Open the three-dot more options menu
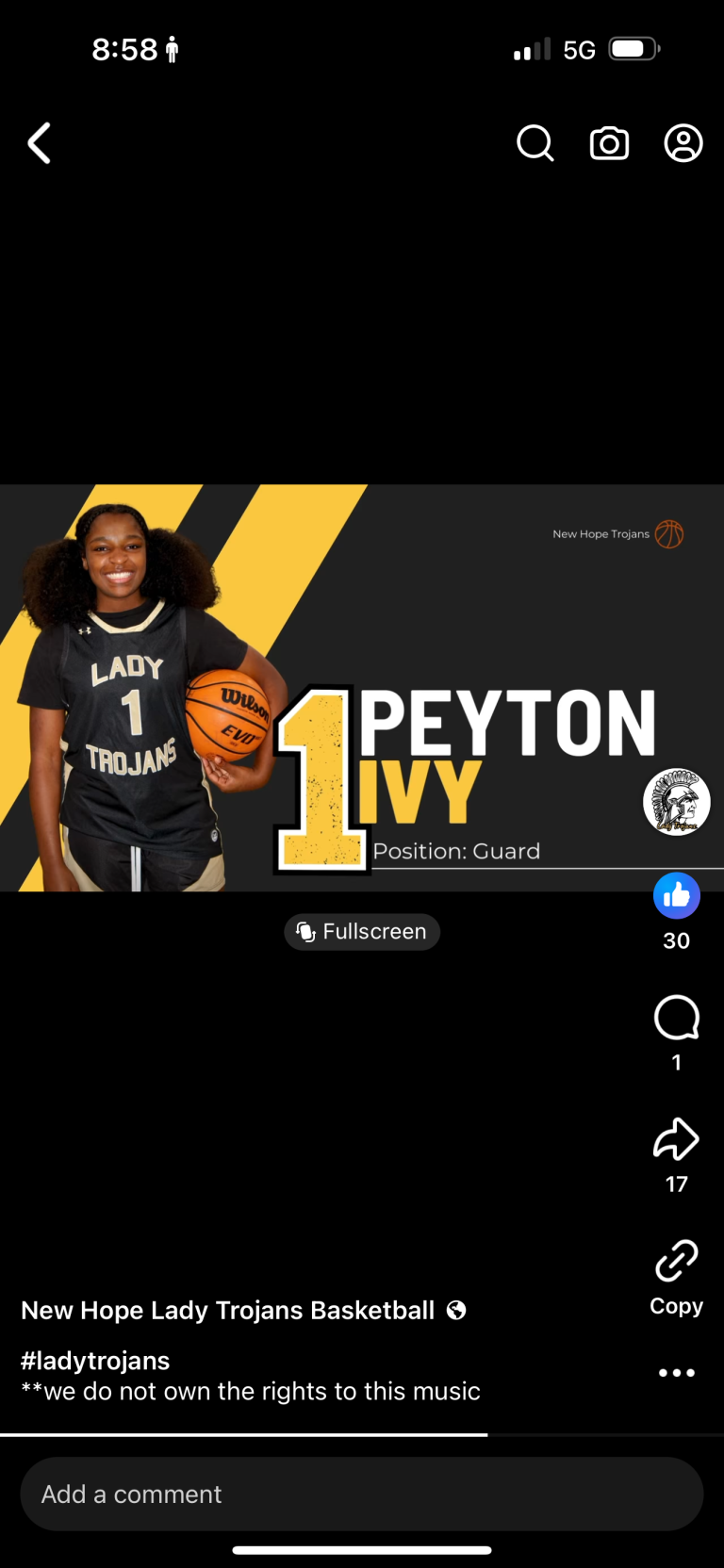Screen dimensions: 724x1568 point(676,1372)
